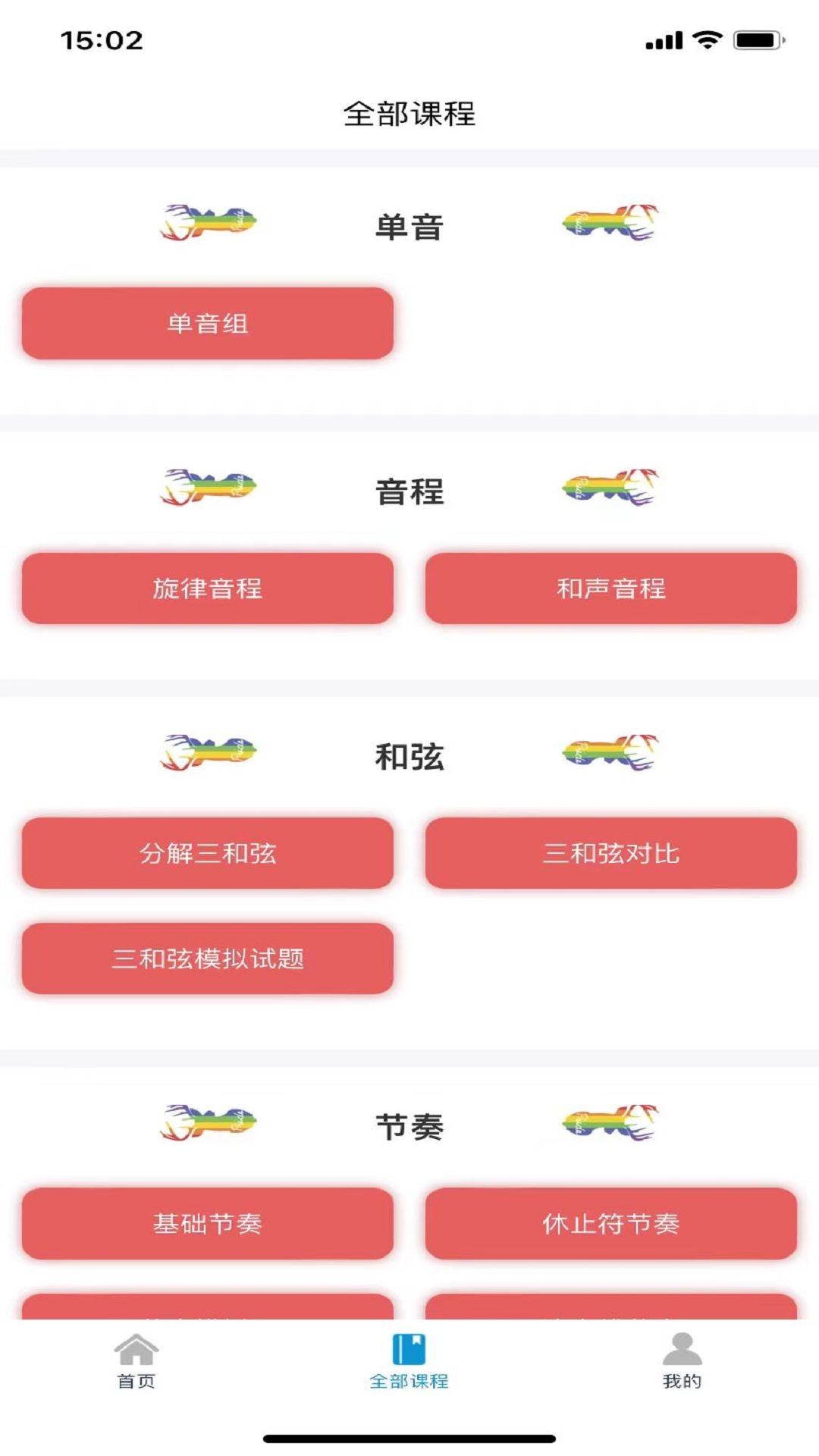Viewport: 819px width, 1456px height.
Task: Open the 单音组 course
Action: point(207,323)
